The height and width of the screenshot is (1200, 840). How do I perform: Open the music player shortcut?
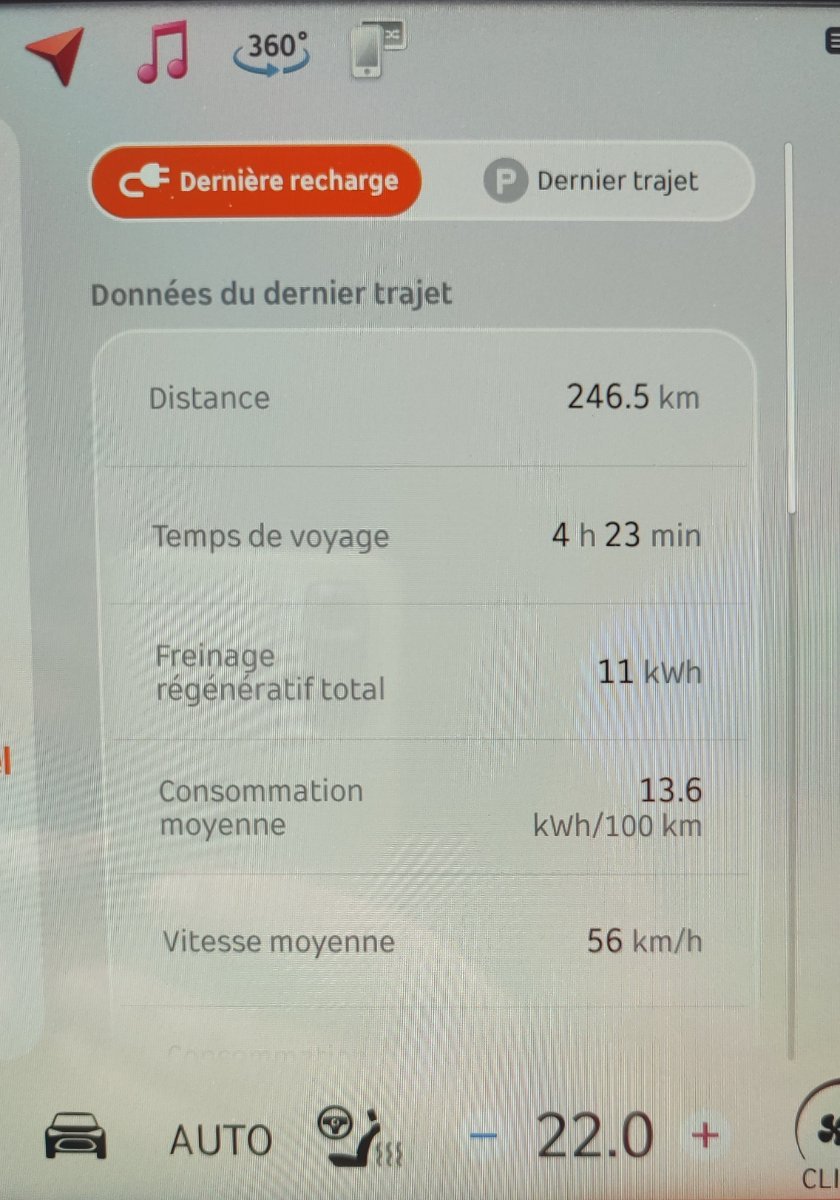click(163, 54)
